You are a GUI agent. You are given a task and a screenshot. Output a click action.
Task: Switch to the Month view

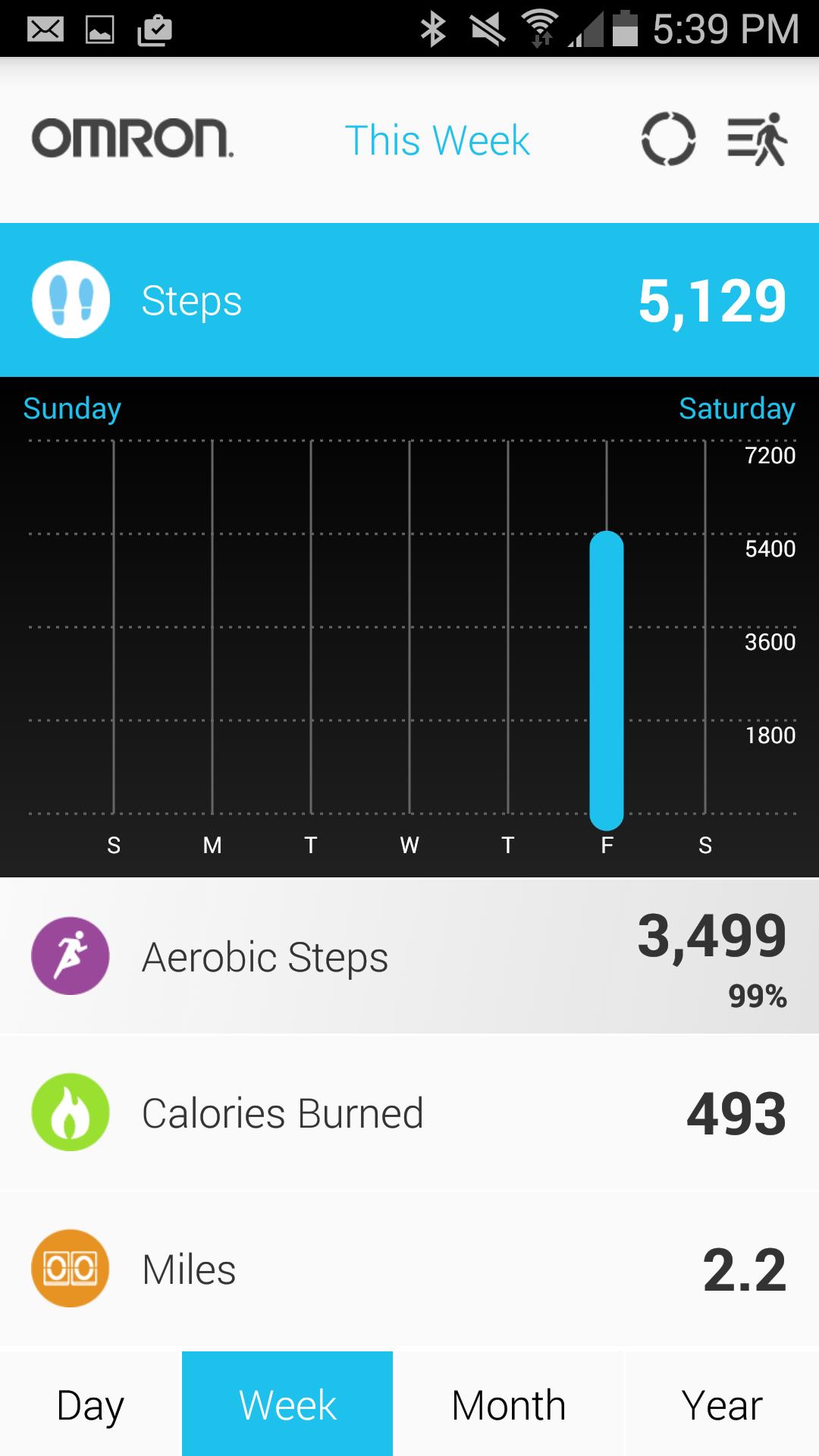coord(508,1404)
